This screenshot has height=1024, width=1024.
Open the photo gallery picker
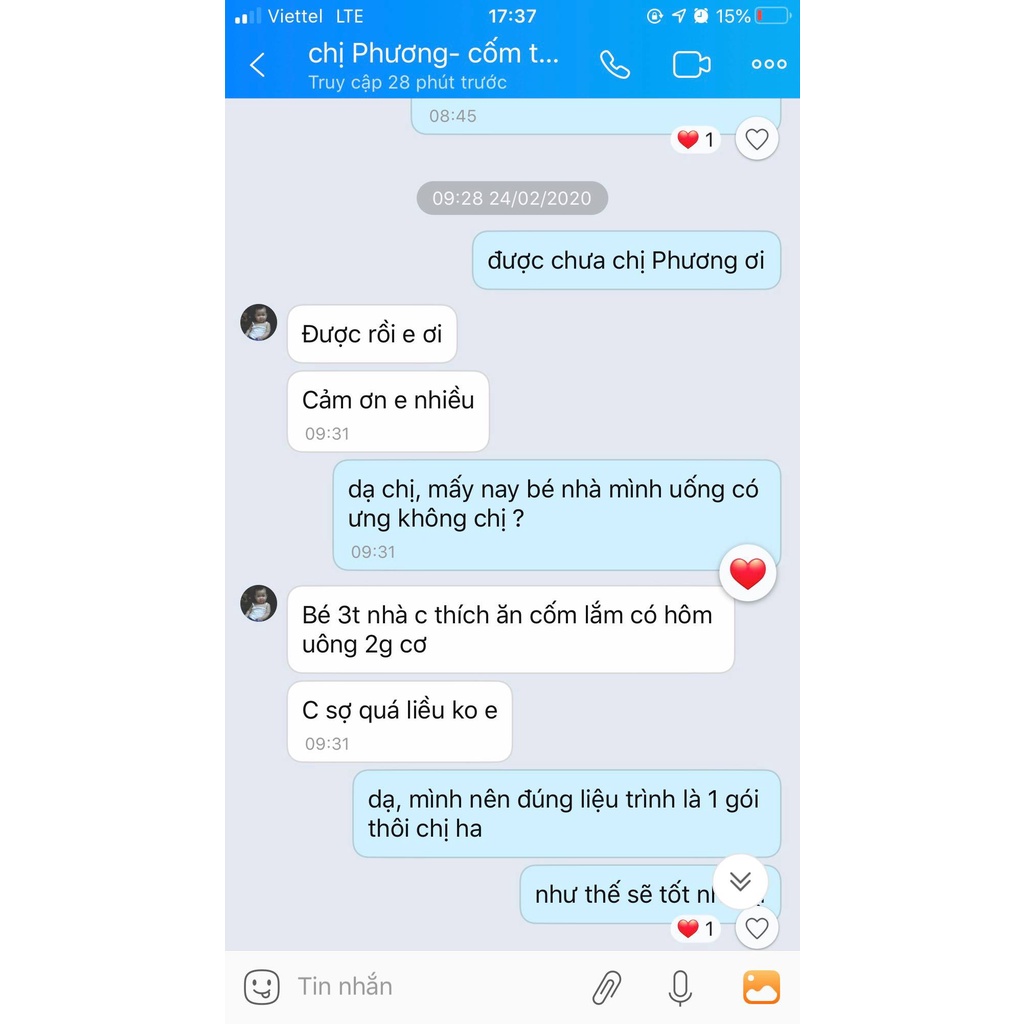pos(761,987)
